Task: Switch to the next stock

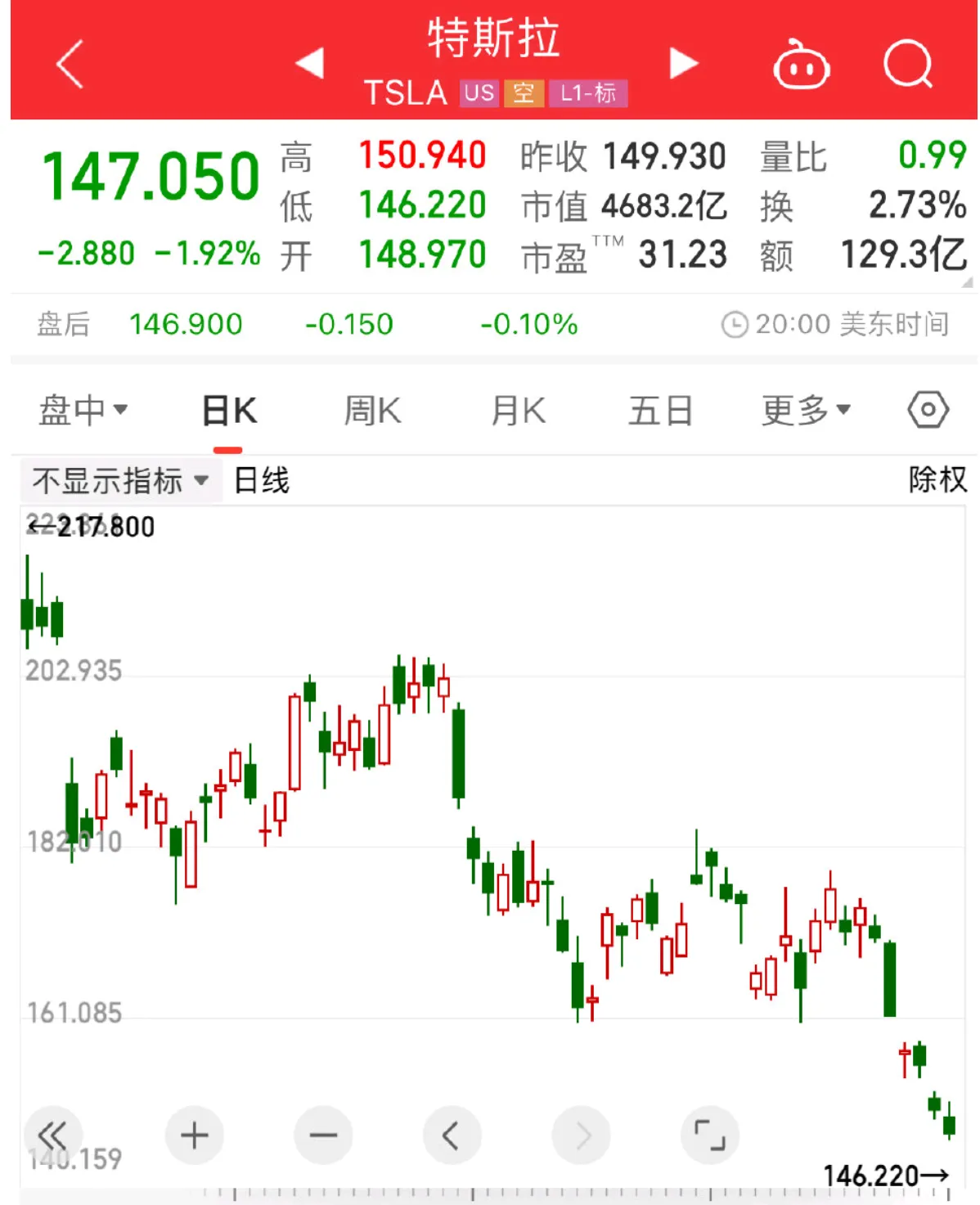Action: click(683, 64)
